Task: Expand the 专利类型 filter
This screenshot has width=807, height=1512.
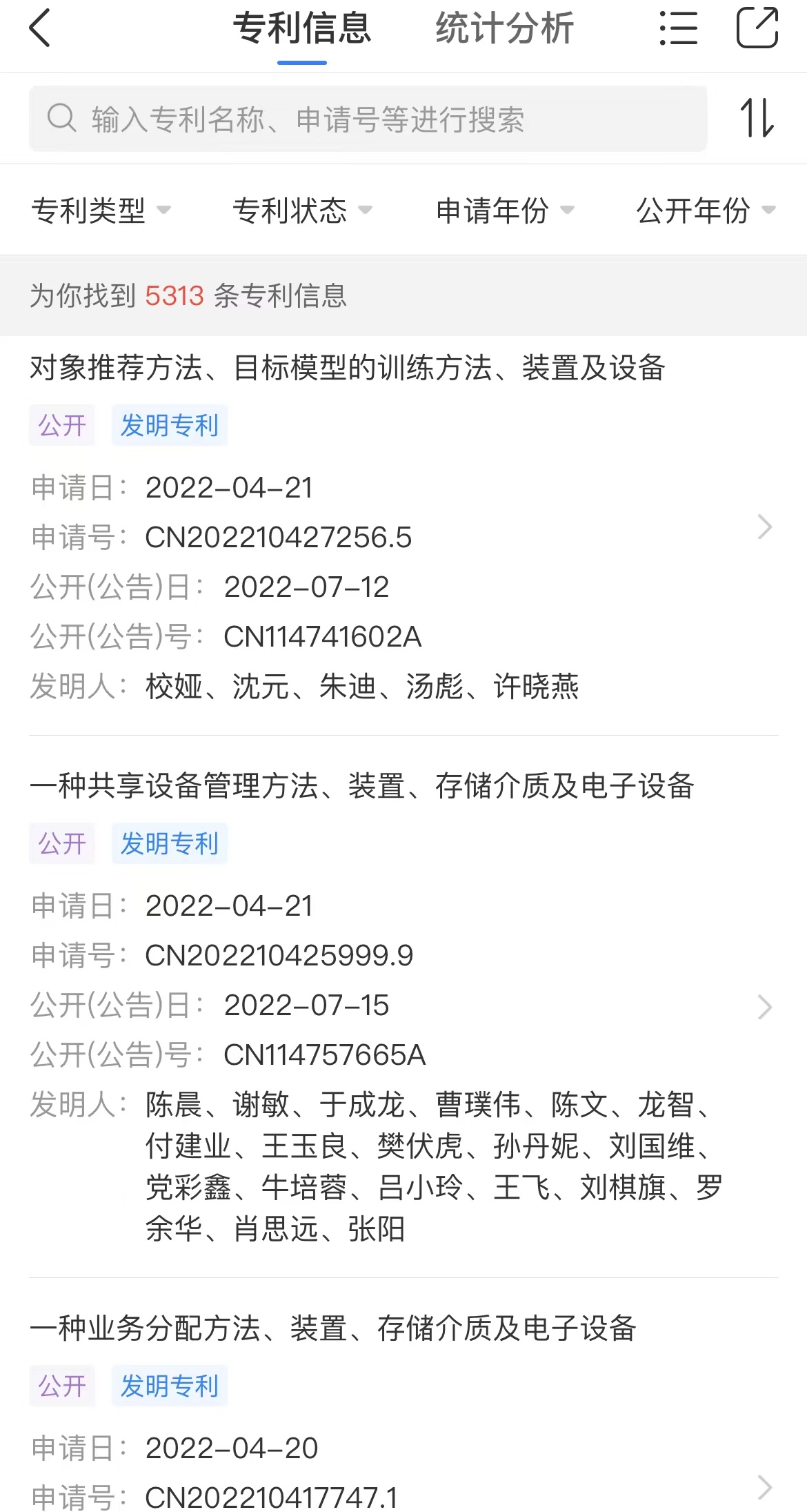Action: (x=101, y=210)
